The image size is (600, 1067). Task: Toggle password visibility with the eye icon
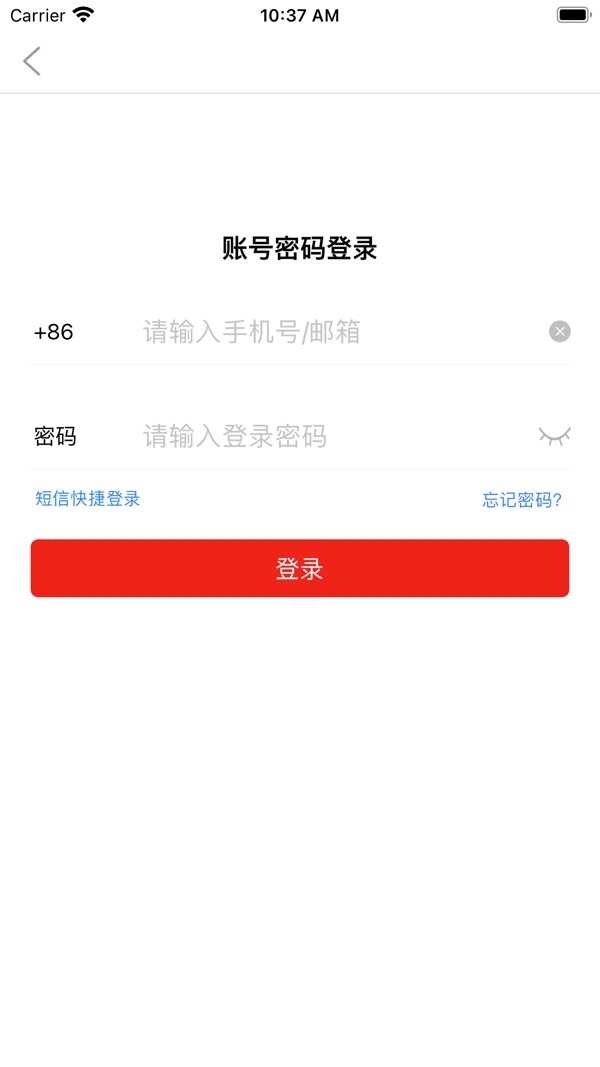[554, 436]
